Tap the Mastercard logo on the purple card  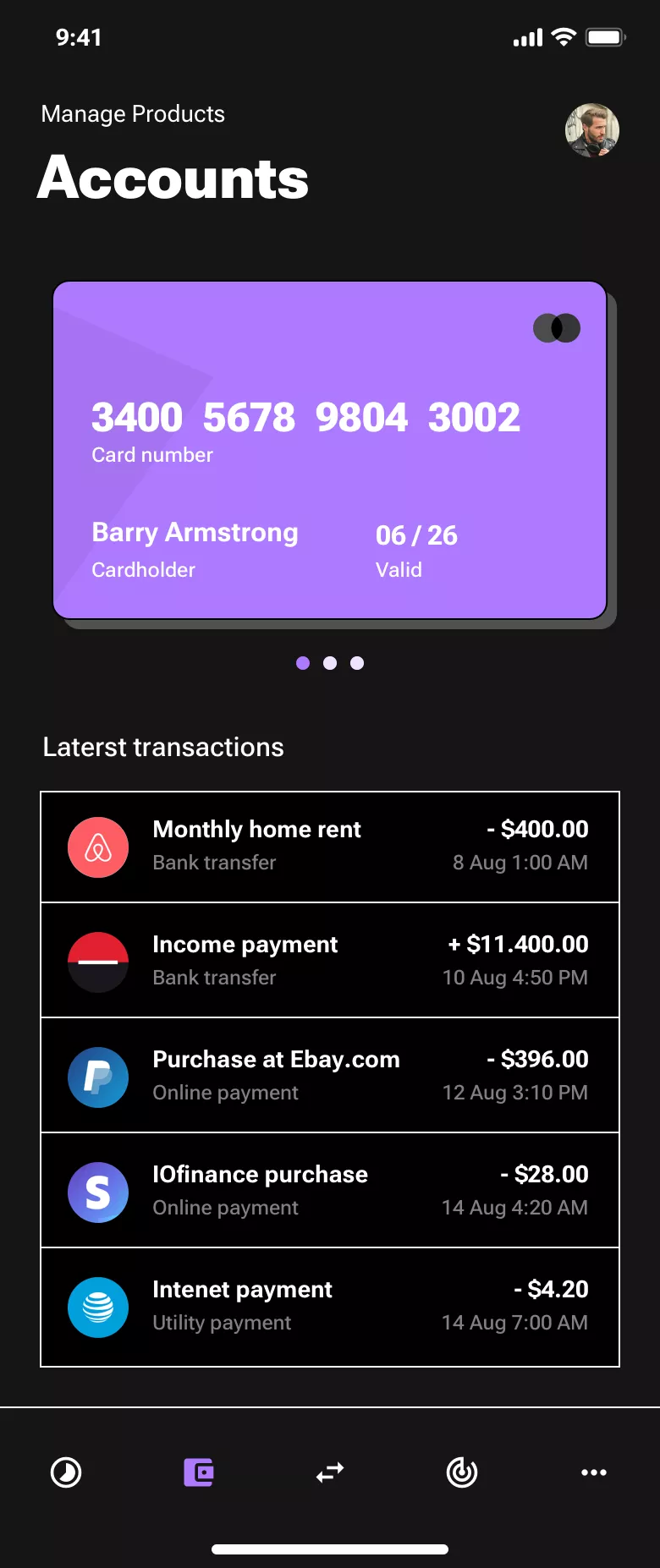[x=556, y=327]
